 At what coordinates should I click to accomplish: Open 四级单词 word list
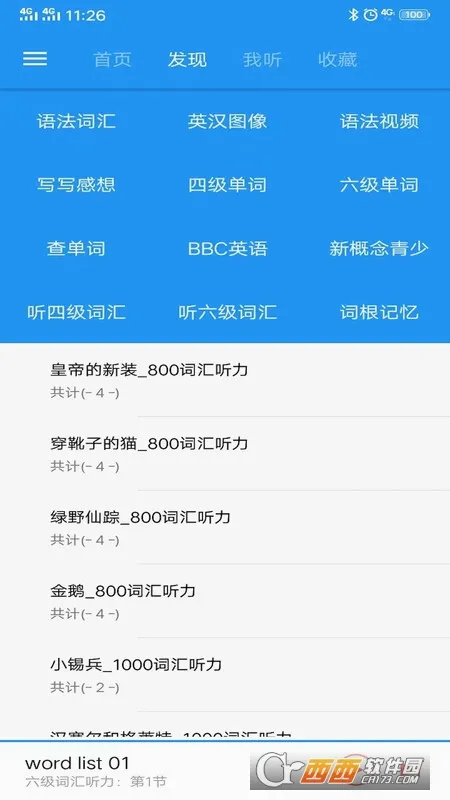coord(227,185)
